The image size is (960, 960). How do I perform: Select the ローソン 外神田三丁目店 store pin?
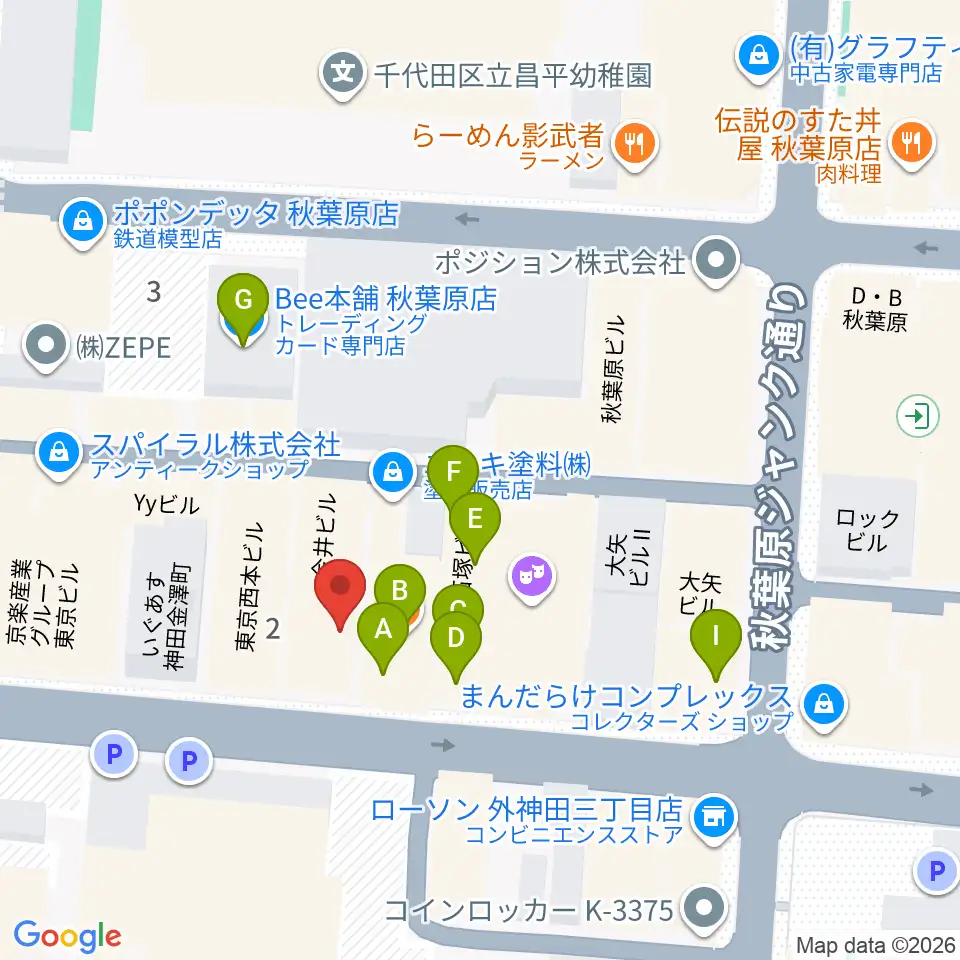coord(714,819)
